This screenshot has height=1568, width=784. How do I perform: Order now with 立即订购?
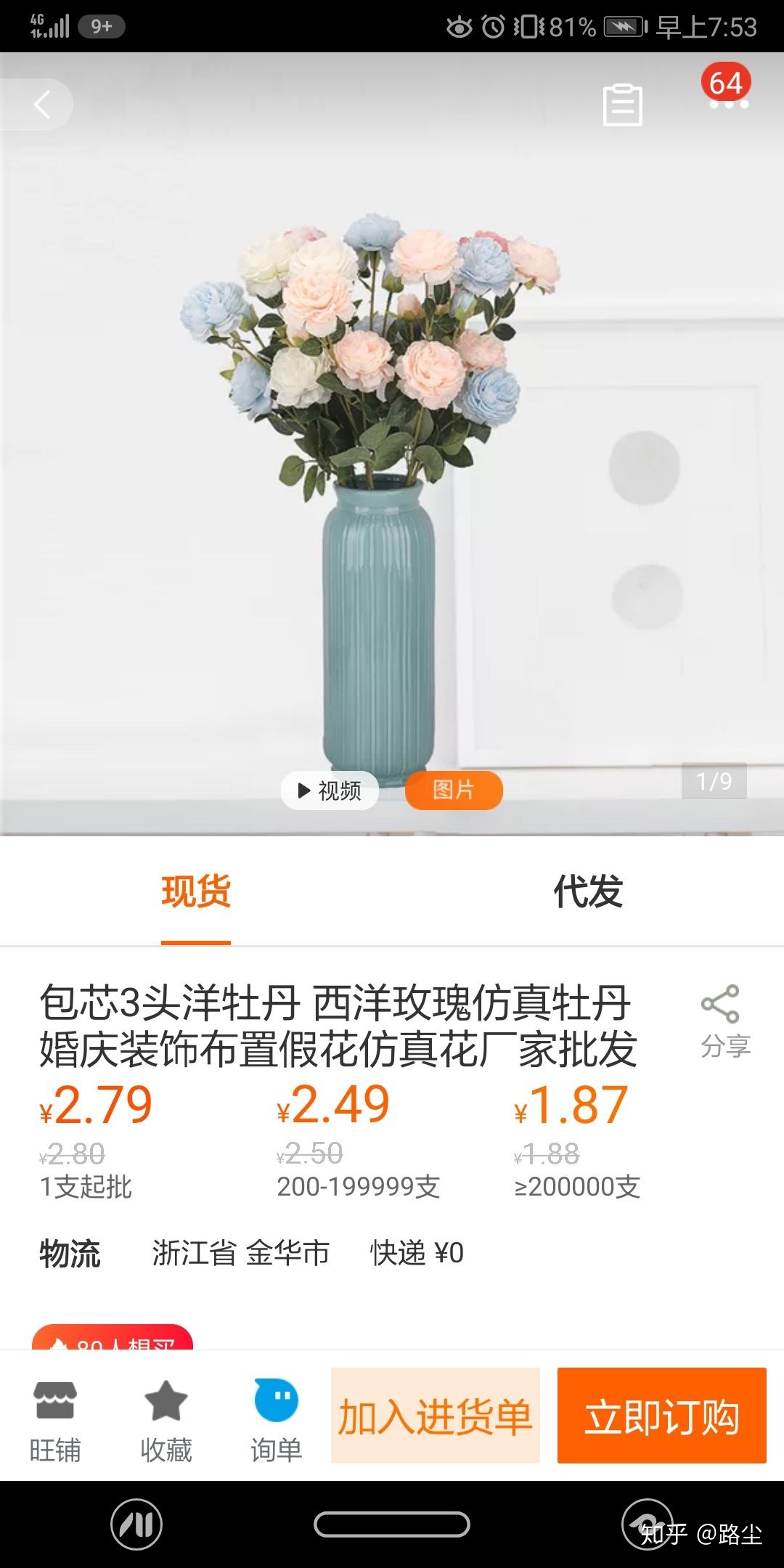[x=662, y=1416]
